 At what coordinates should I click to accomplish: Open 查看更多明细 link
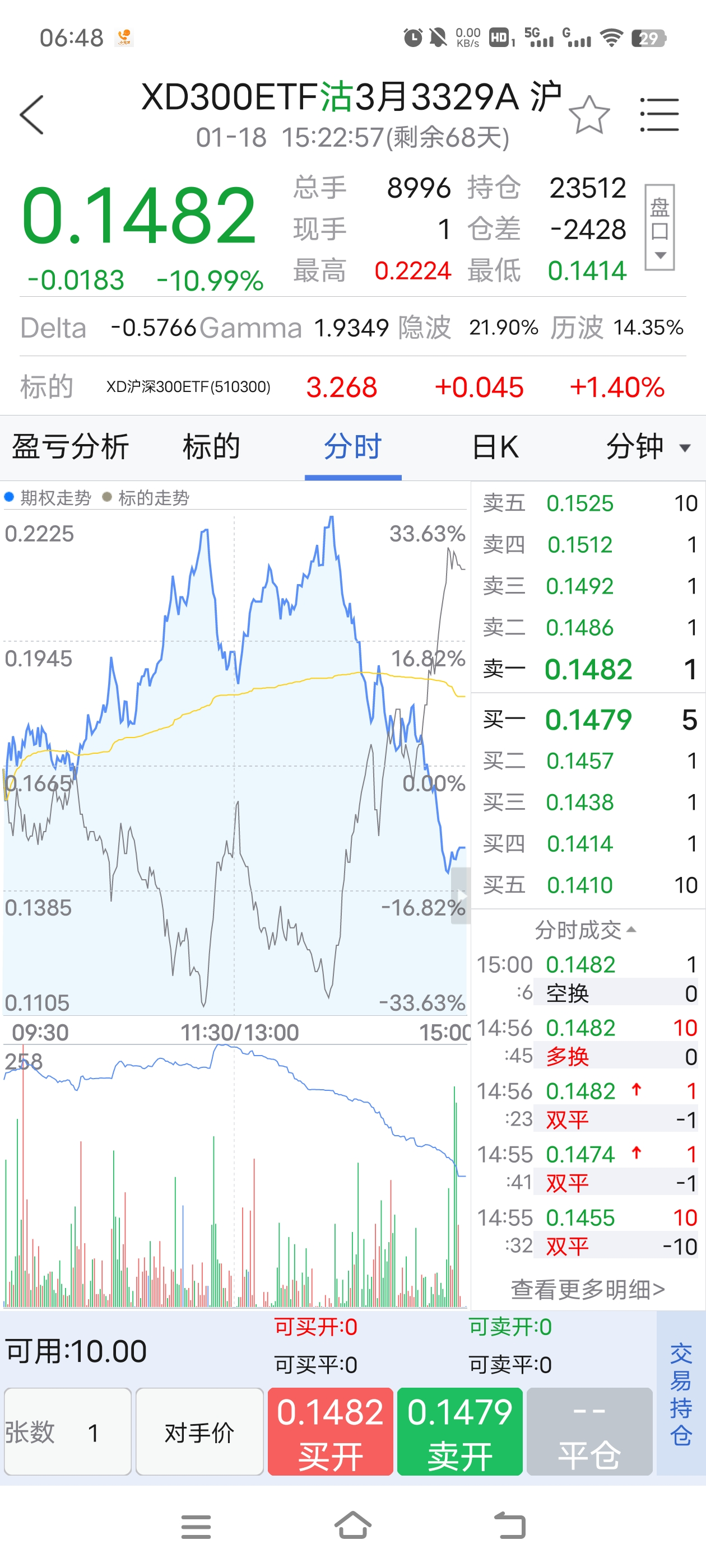(588, 1289)
